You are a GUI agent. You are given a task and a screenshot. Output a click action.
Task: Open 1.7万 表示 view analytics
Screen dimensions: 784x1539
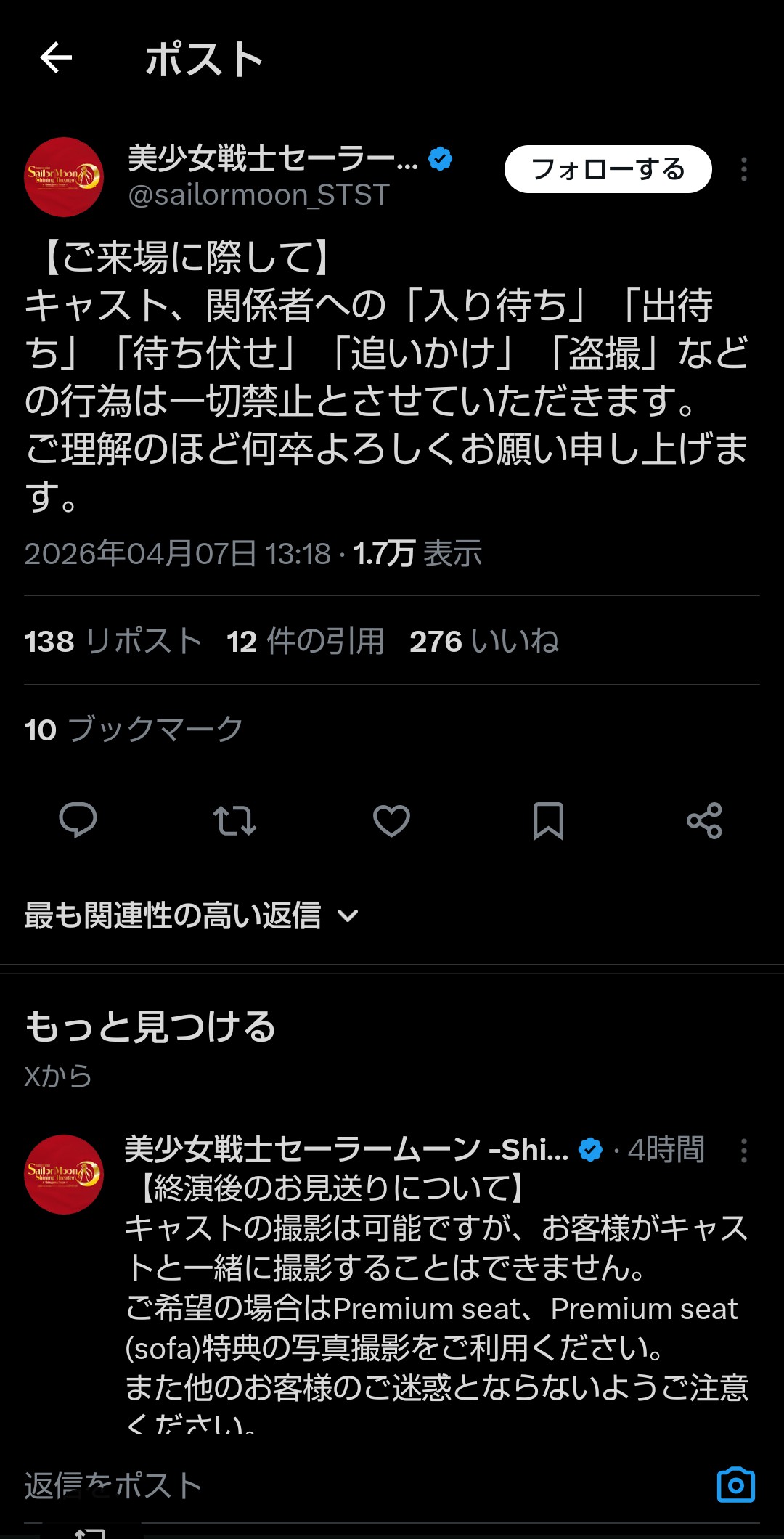tap(417, 554)
